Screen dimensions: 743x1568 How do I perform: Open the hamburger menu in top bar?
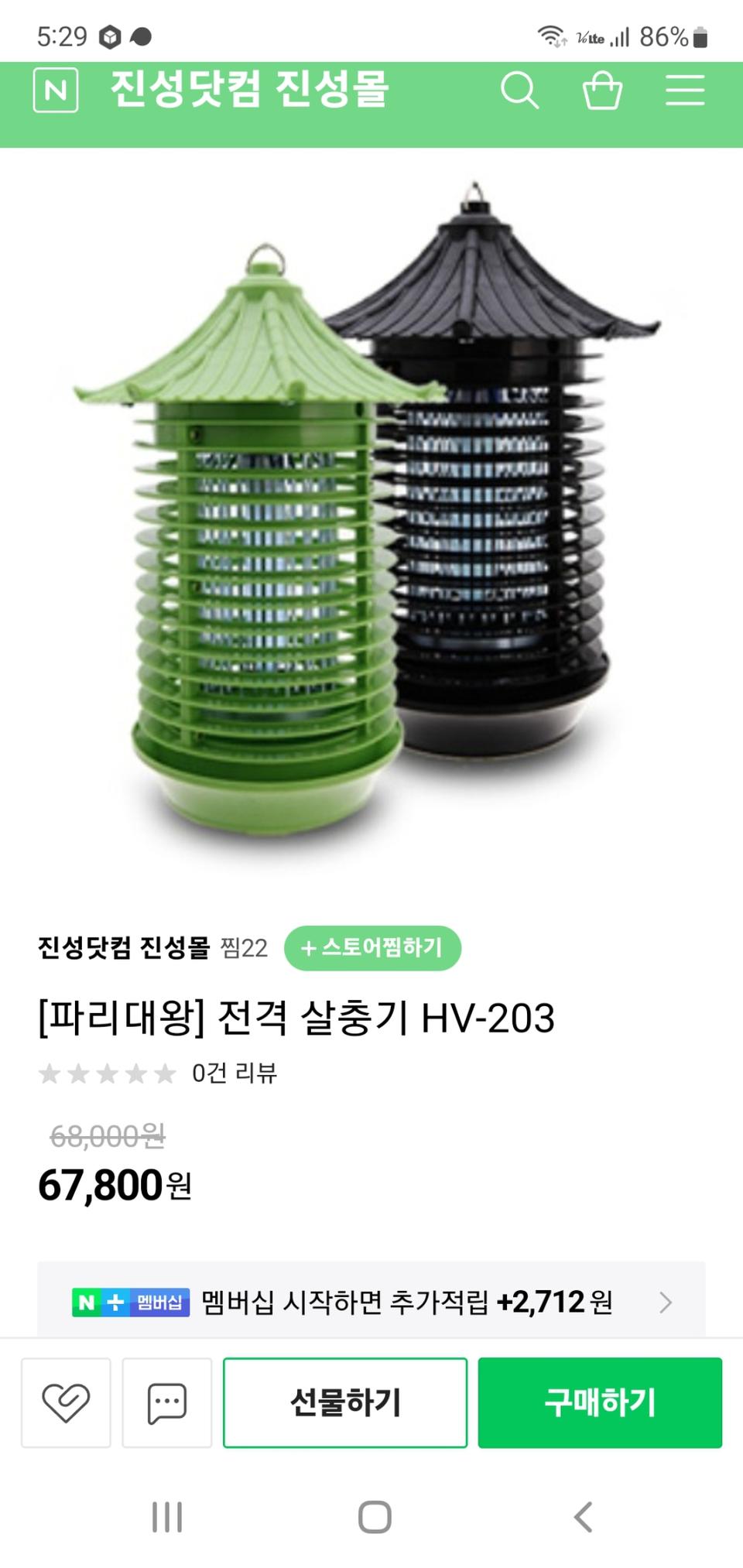pos(684,91)
